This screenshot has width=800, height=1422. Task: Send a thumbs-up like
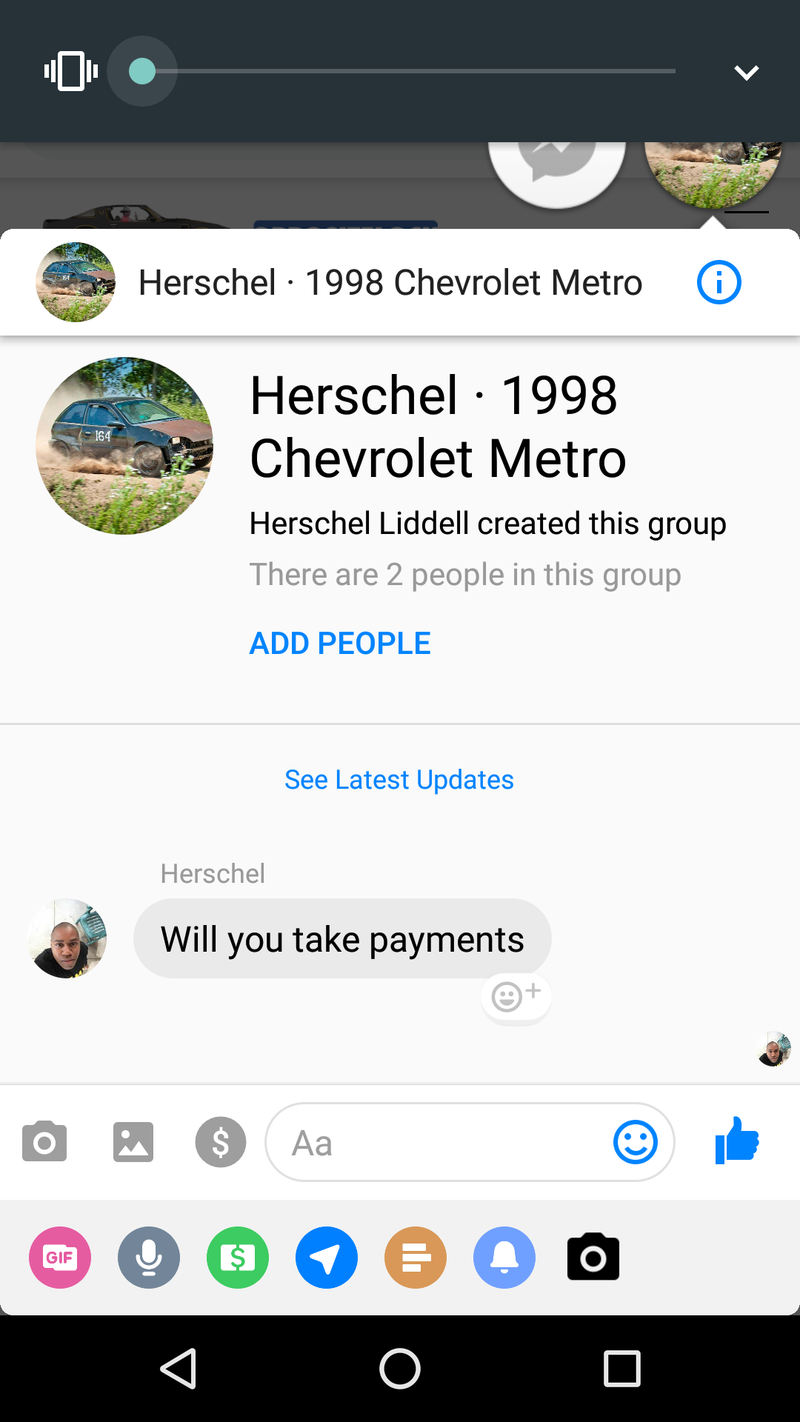(738, 1140)
